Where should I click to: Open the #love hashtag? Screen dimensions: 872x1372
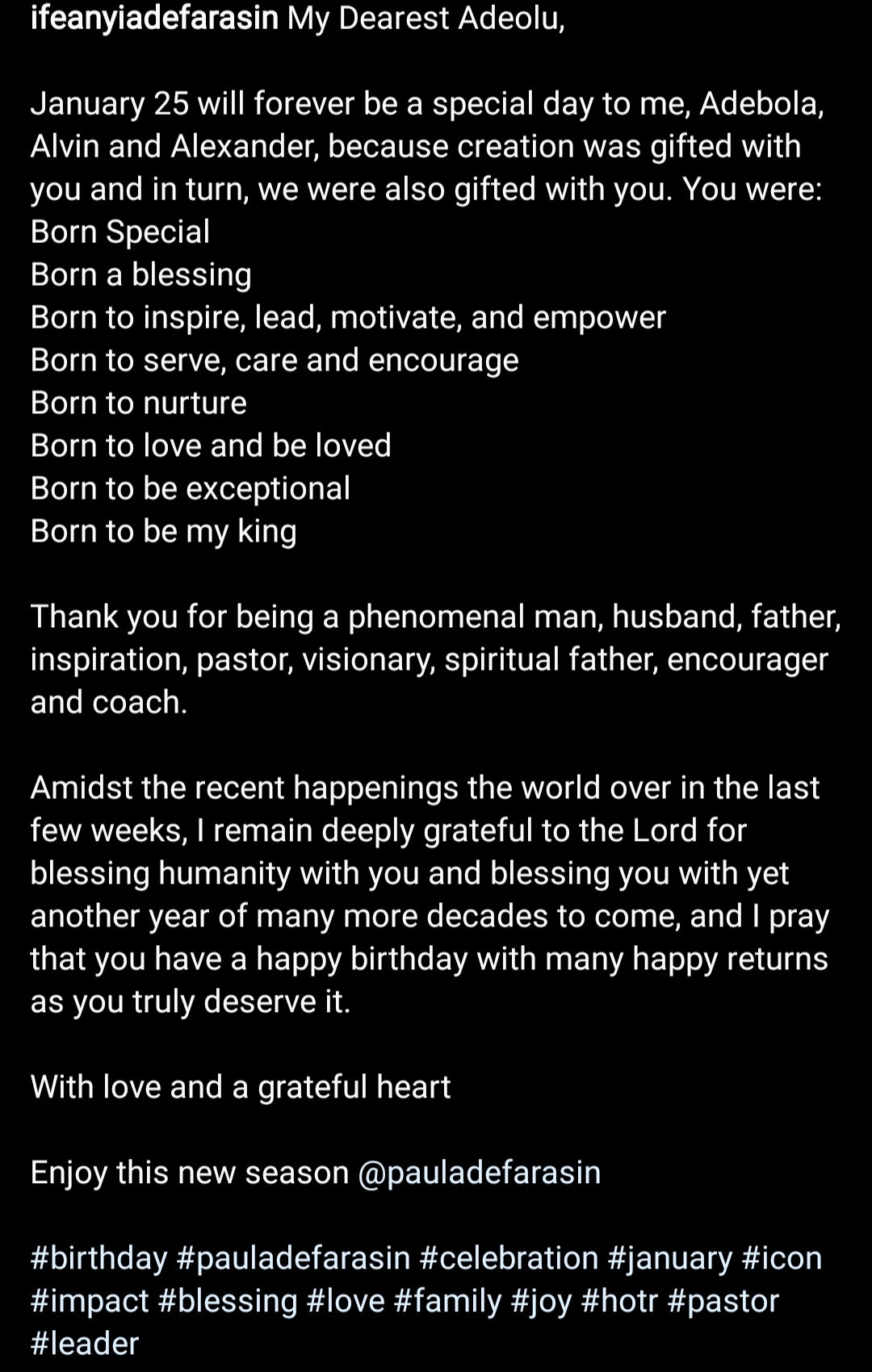coord(346,1301)
